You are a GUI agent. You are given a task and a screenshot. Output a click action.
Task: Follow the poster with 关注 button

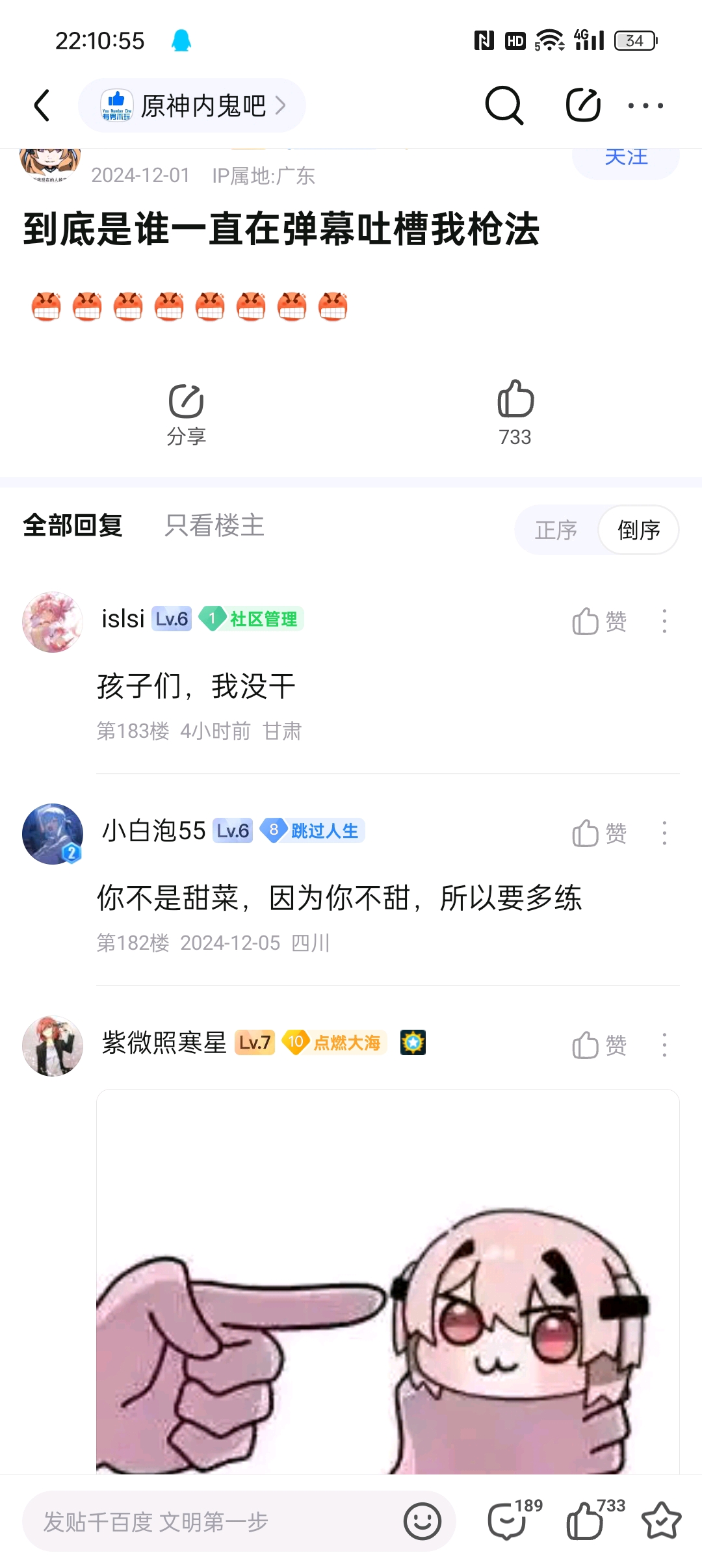click(625, 159)
